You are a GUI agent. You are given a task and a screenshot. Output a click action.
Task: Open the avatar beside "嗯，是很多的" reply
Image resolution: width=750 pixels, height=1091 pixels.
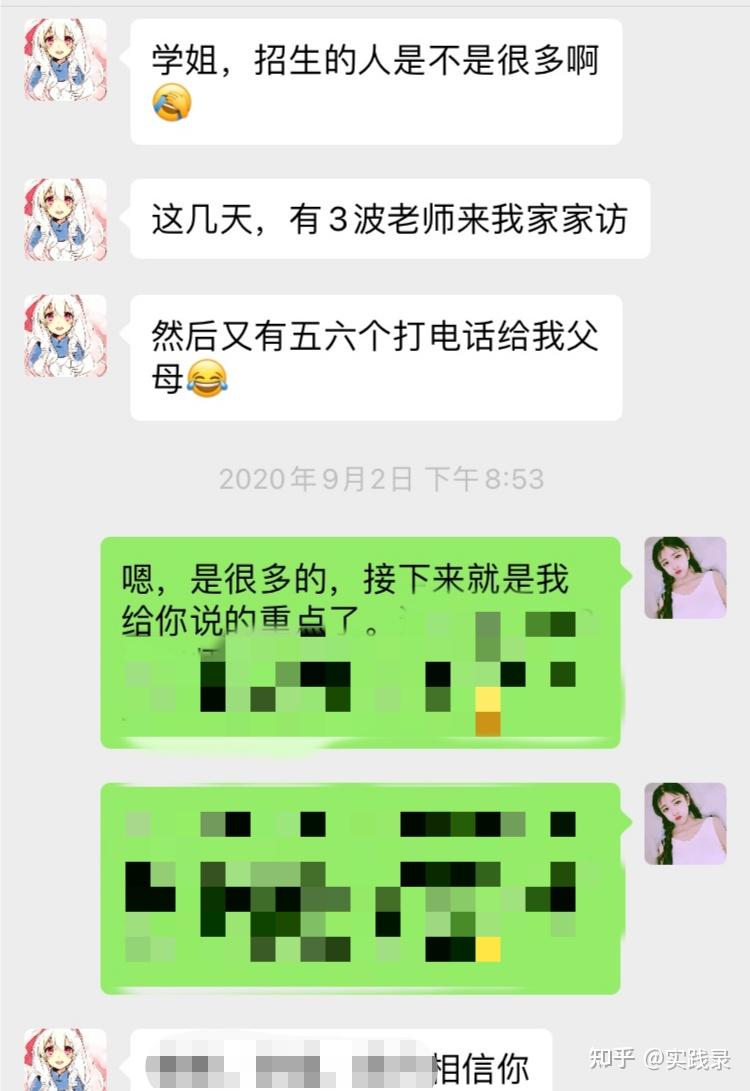[685, 578]
